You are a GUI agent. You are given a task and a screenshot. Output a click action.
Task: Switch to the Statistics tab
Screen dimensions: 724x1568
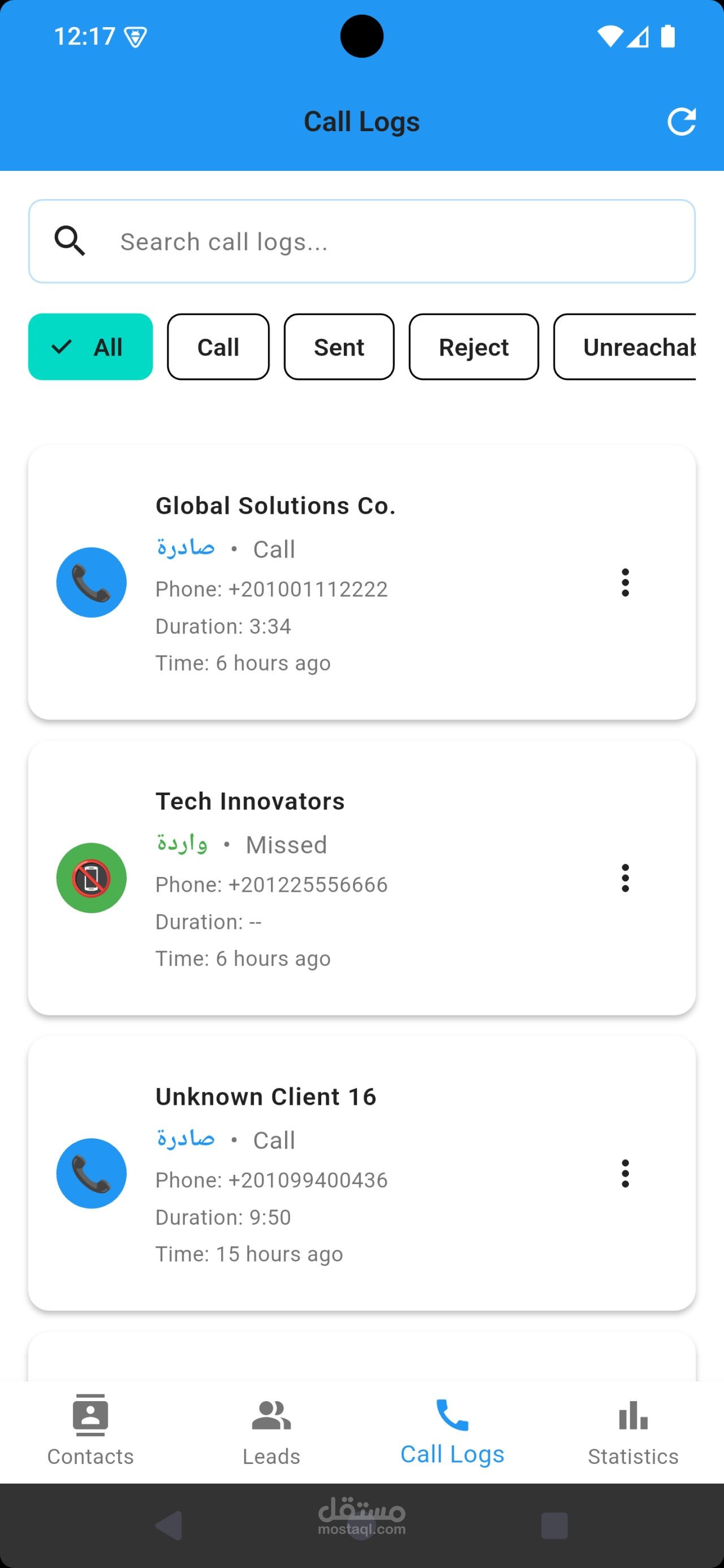(x=633, y=1431)
